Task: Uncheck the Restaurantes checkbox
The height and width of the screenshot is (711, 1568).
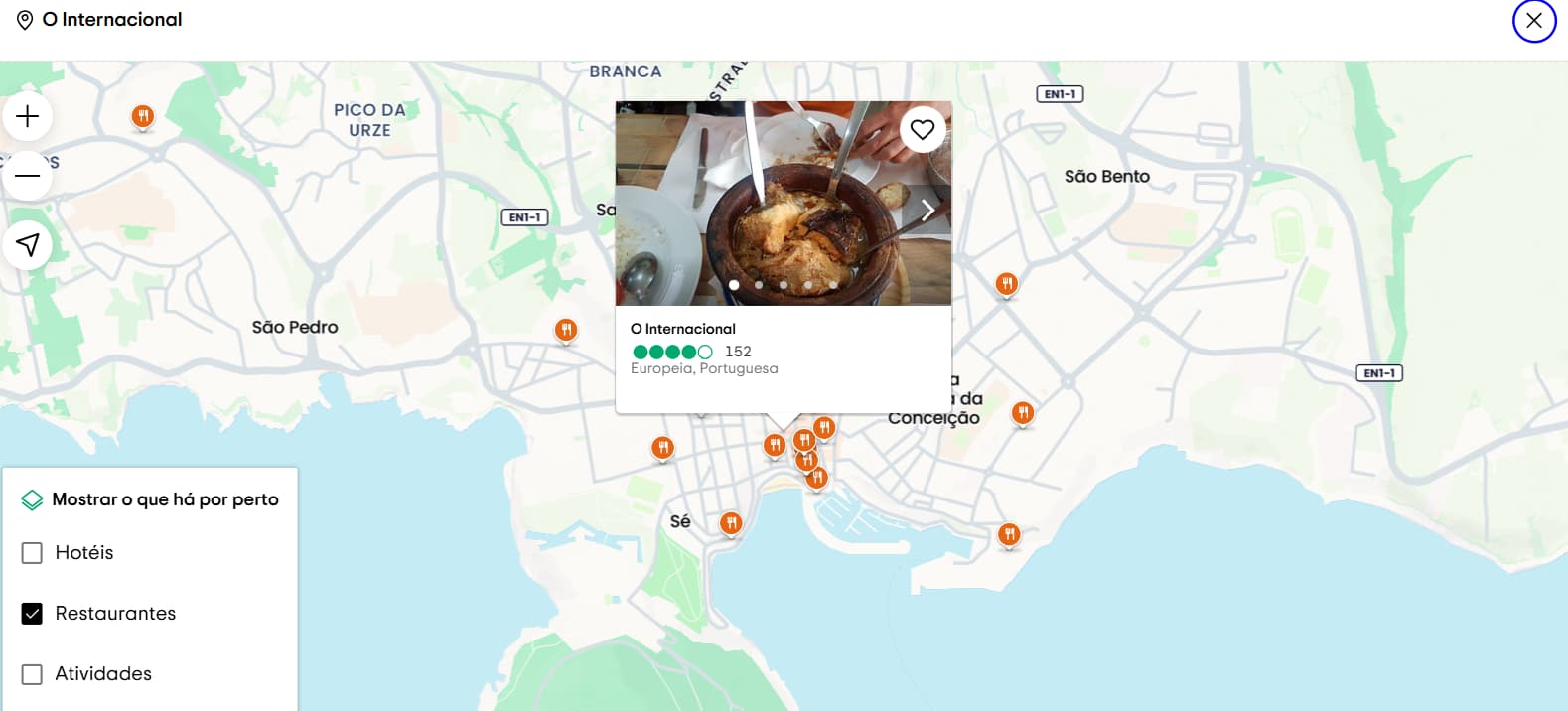Action: [32, 614]
